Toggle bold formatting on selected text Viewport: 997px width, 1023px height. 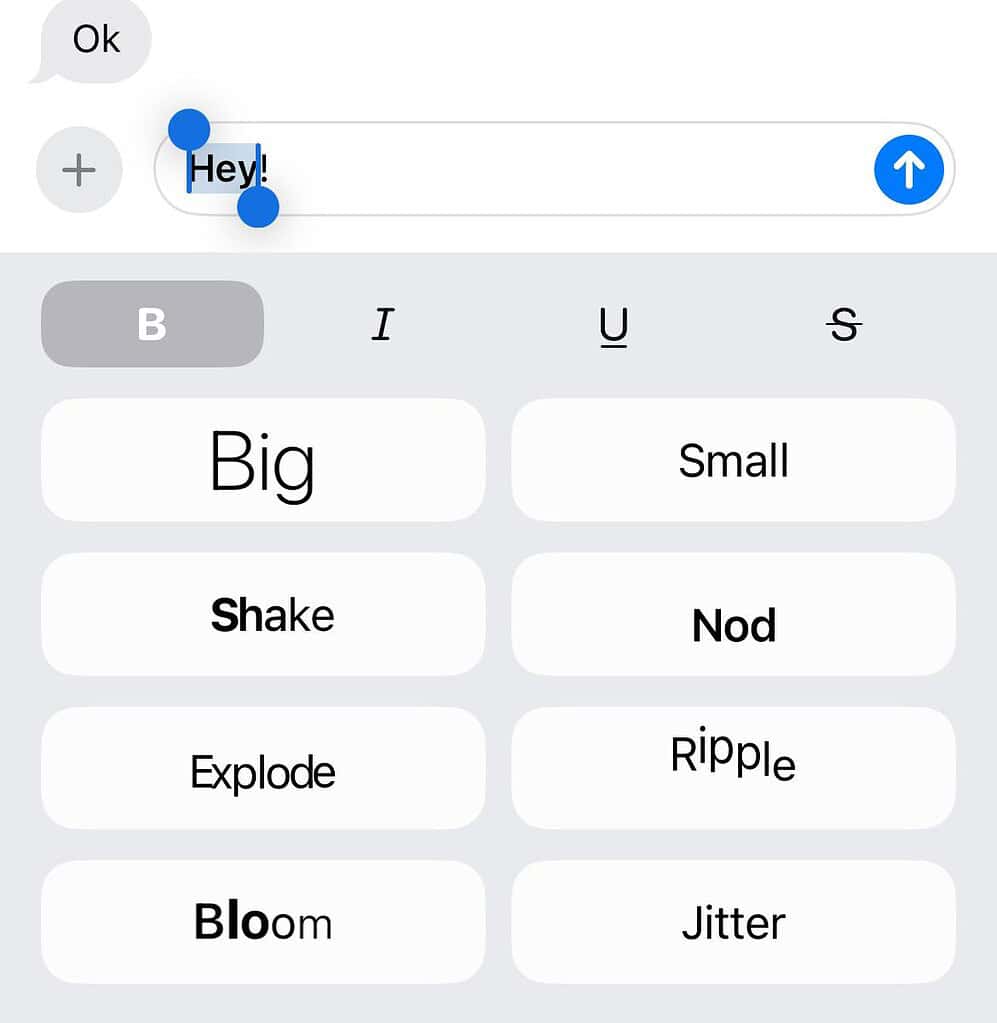click(151, 323)
